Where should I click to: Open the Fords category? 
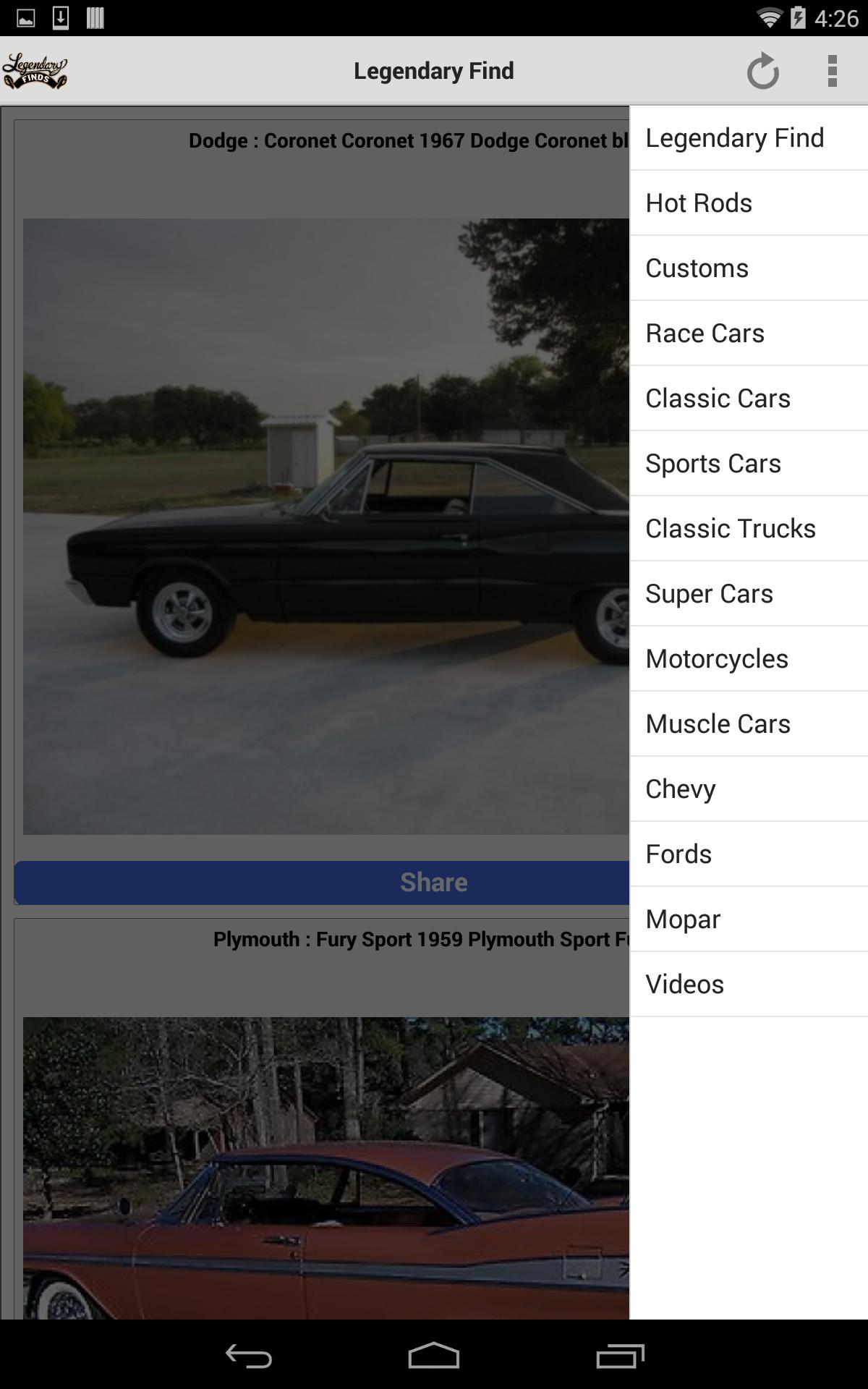(749, 854)
